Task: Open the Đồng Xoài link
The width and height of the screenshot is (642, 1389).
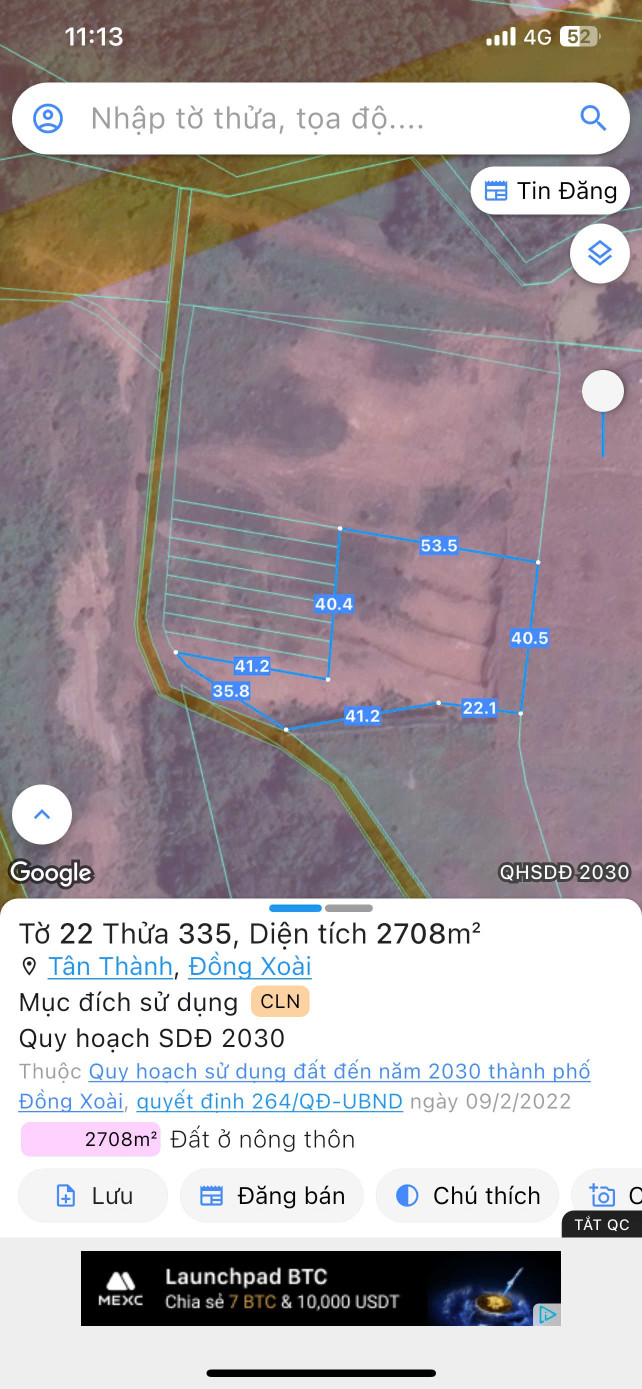Action: coord(250,967)
